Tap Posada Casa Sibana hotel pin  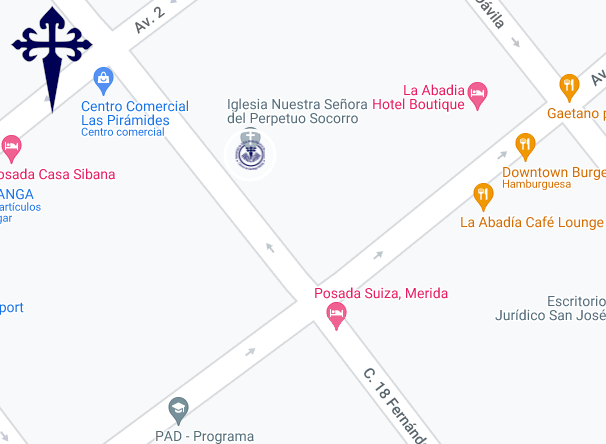pyautogui.click(x=11, y=147)
